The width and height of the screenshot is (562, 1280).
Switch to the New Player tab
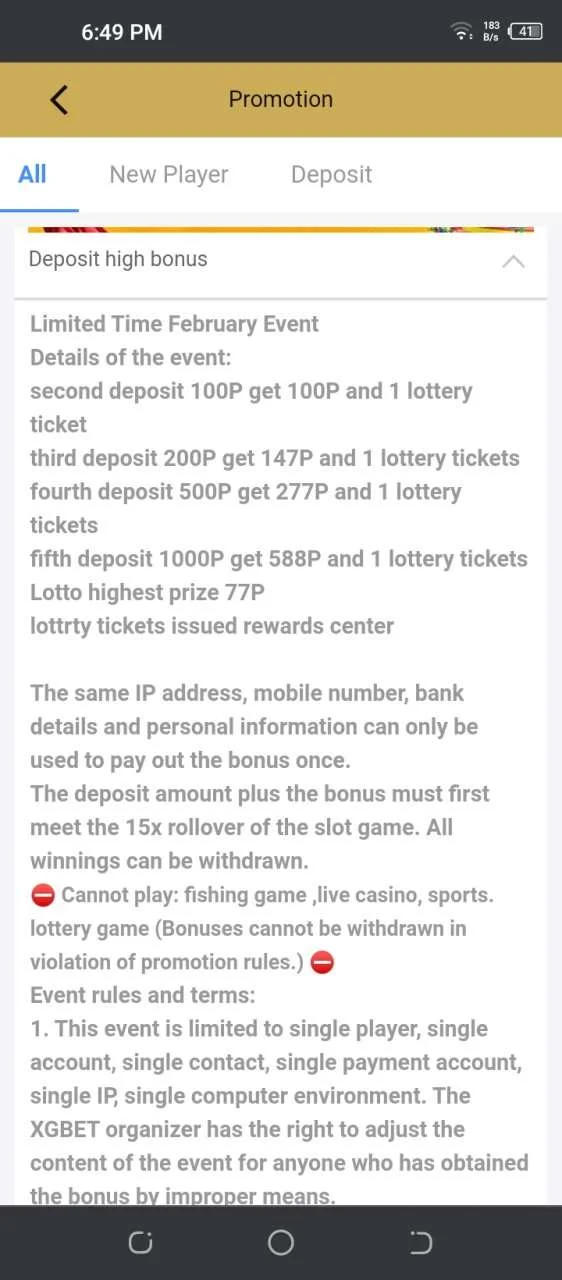pyautogui.click(x=169, y=174)
